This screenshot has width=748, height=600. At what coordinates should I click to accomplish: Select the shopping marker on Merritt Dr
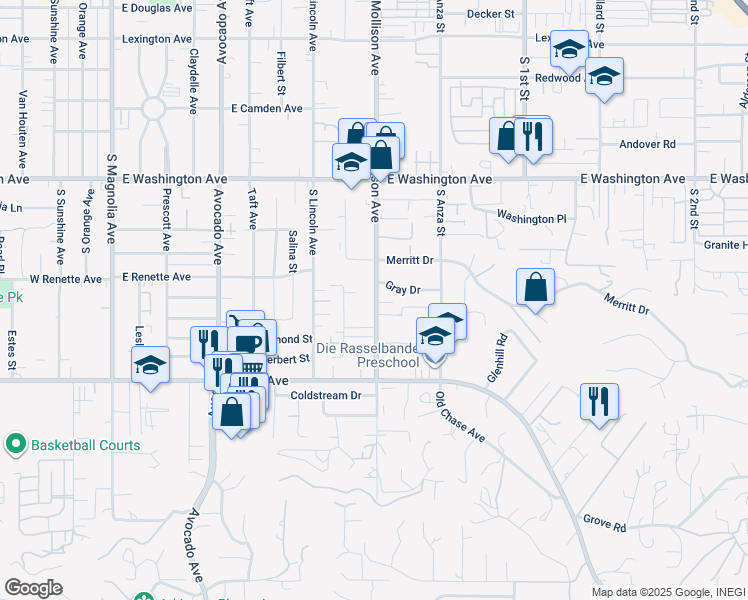tap(536, 287)
